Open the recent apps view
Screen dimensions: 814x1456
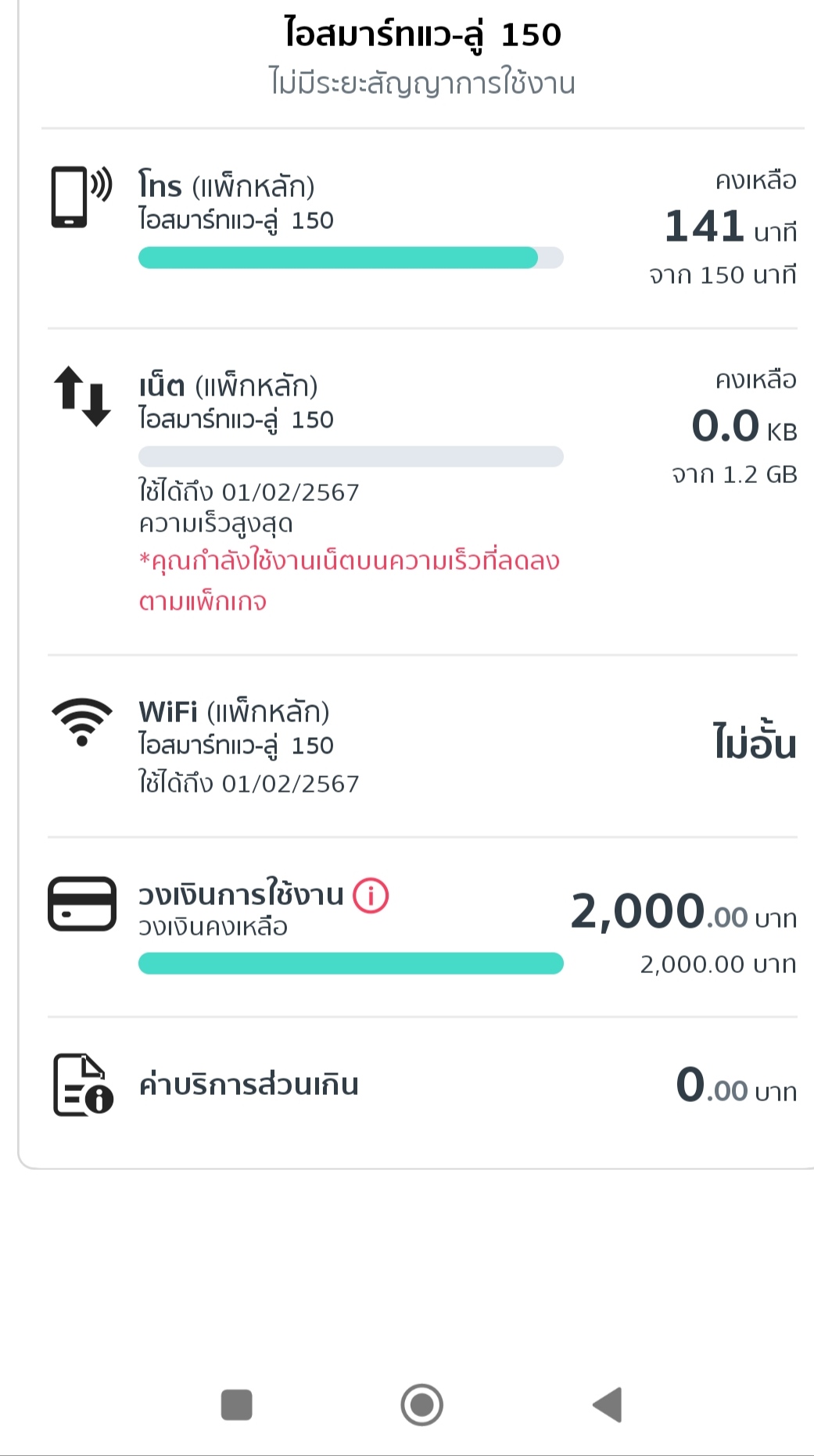[x=237, y=1404]
